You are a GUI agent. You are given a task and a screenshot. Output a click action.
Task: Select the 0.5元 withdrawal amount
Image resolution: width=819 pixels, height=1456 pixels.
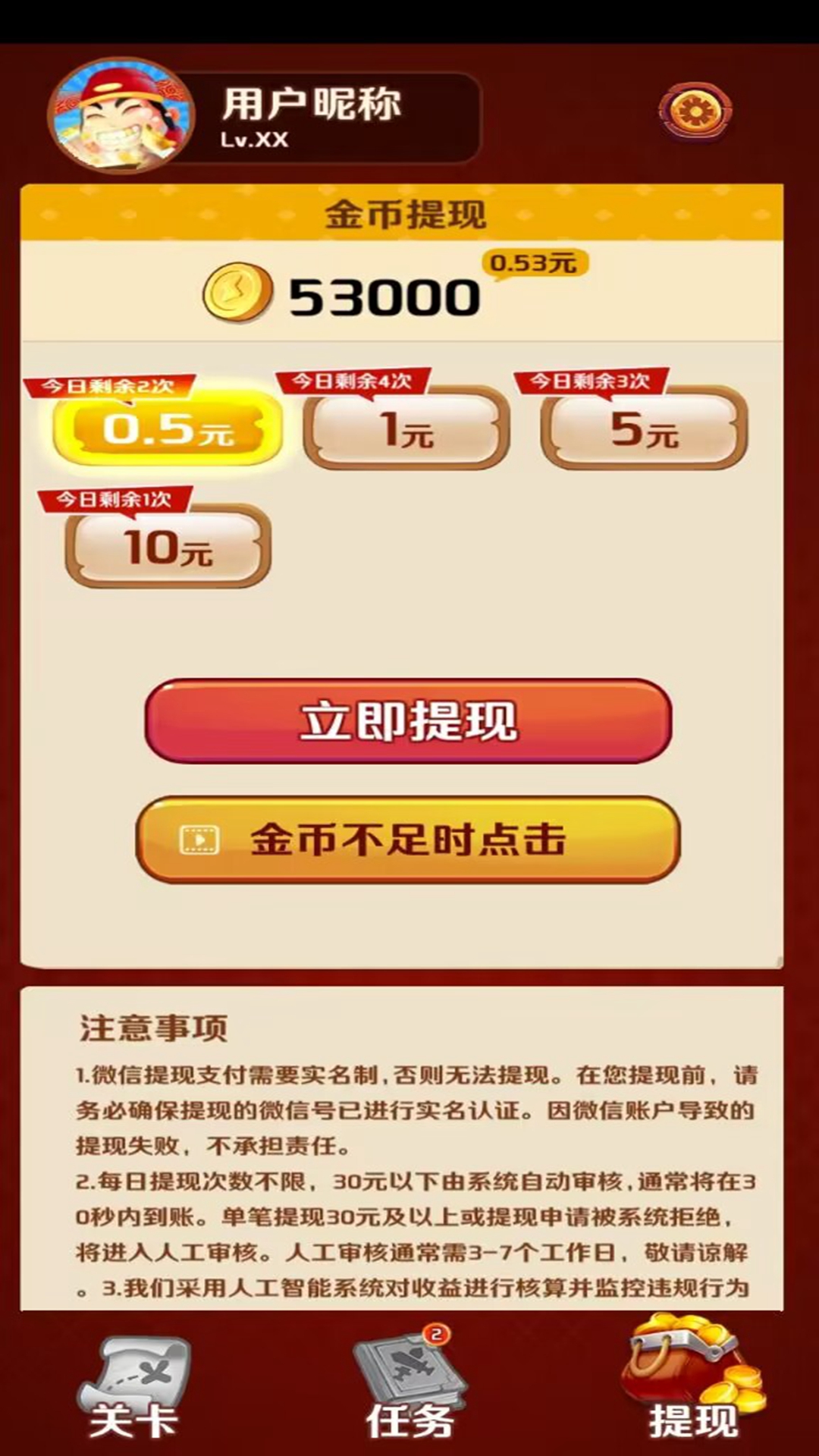coord(168,429)
